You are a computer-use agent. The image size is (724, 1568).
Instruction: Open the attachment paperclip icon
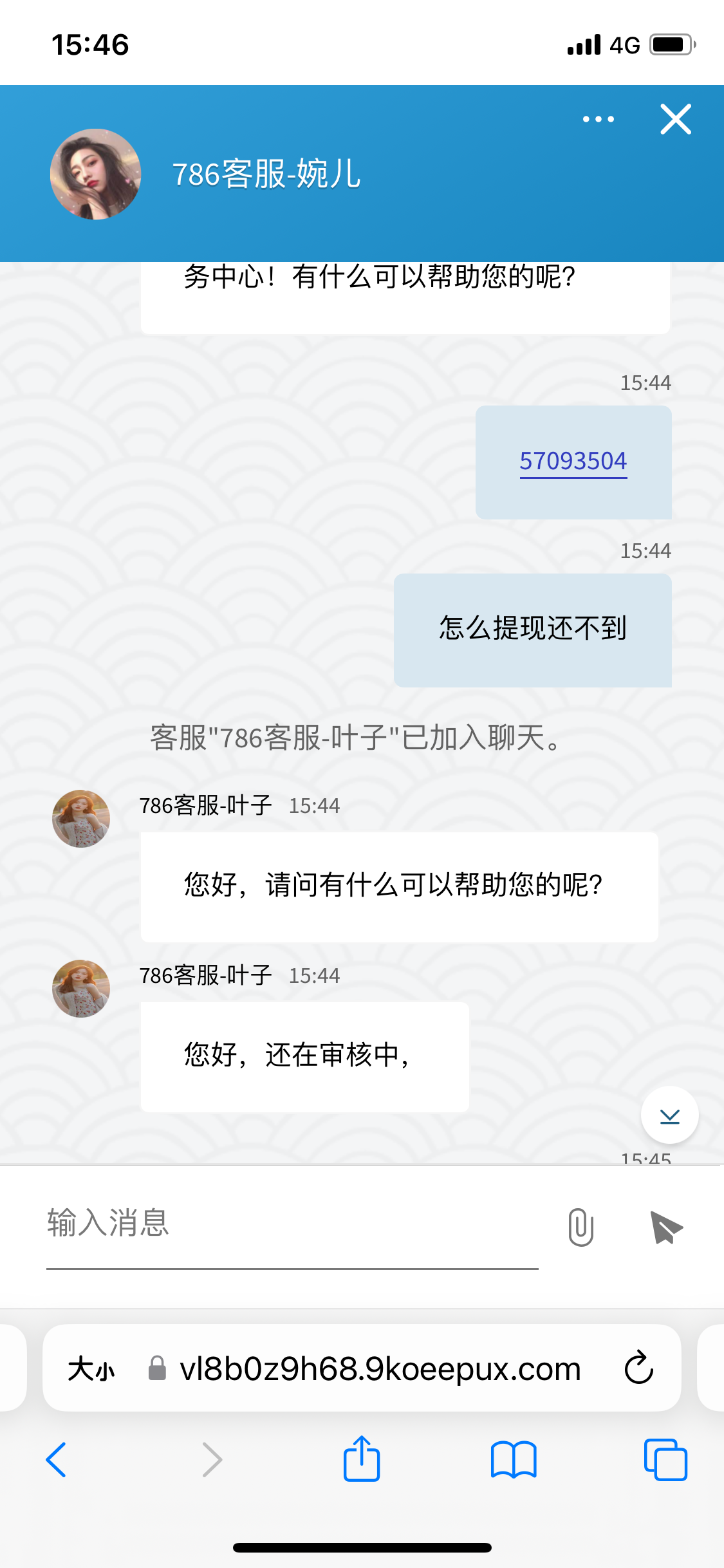[580, 1226]
